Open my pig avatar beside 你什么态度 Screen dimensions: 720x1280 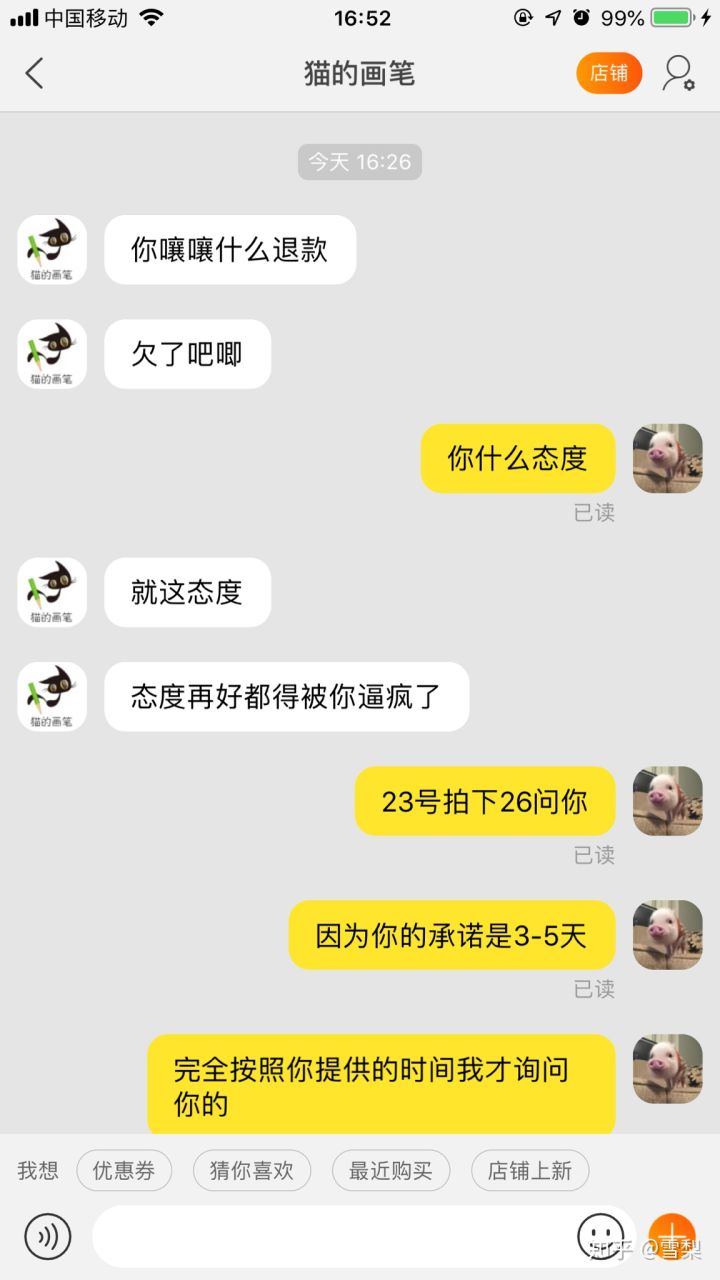pos(668,459)
